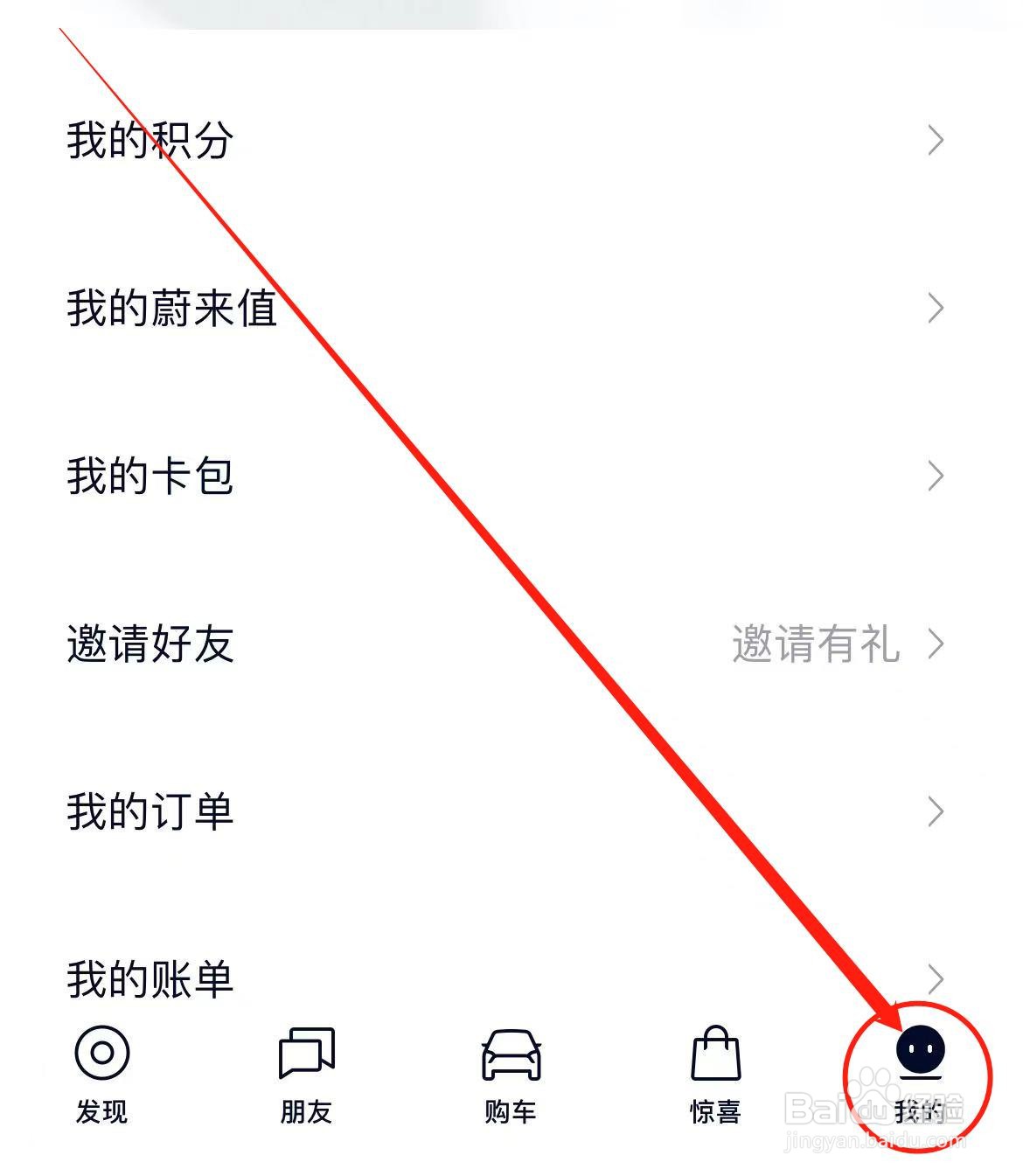
Task: Expand 我的卡包 using its chevron
Action: coord(936,477)
